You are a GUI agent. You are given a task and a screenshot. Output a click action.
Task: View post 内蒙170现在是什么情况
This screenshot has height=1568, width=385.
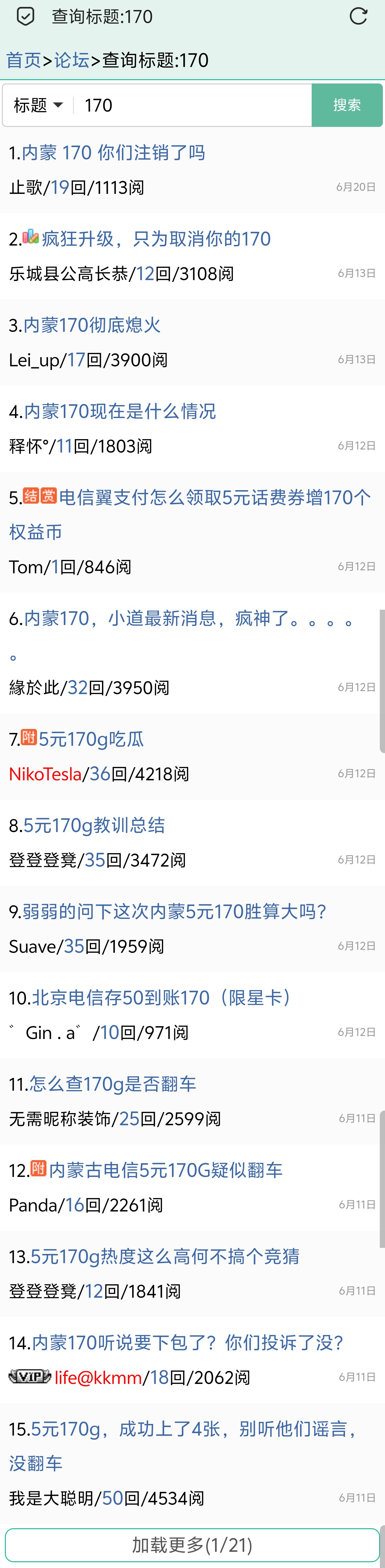point(120,412)
